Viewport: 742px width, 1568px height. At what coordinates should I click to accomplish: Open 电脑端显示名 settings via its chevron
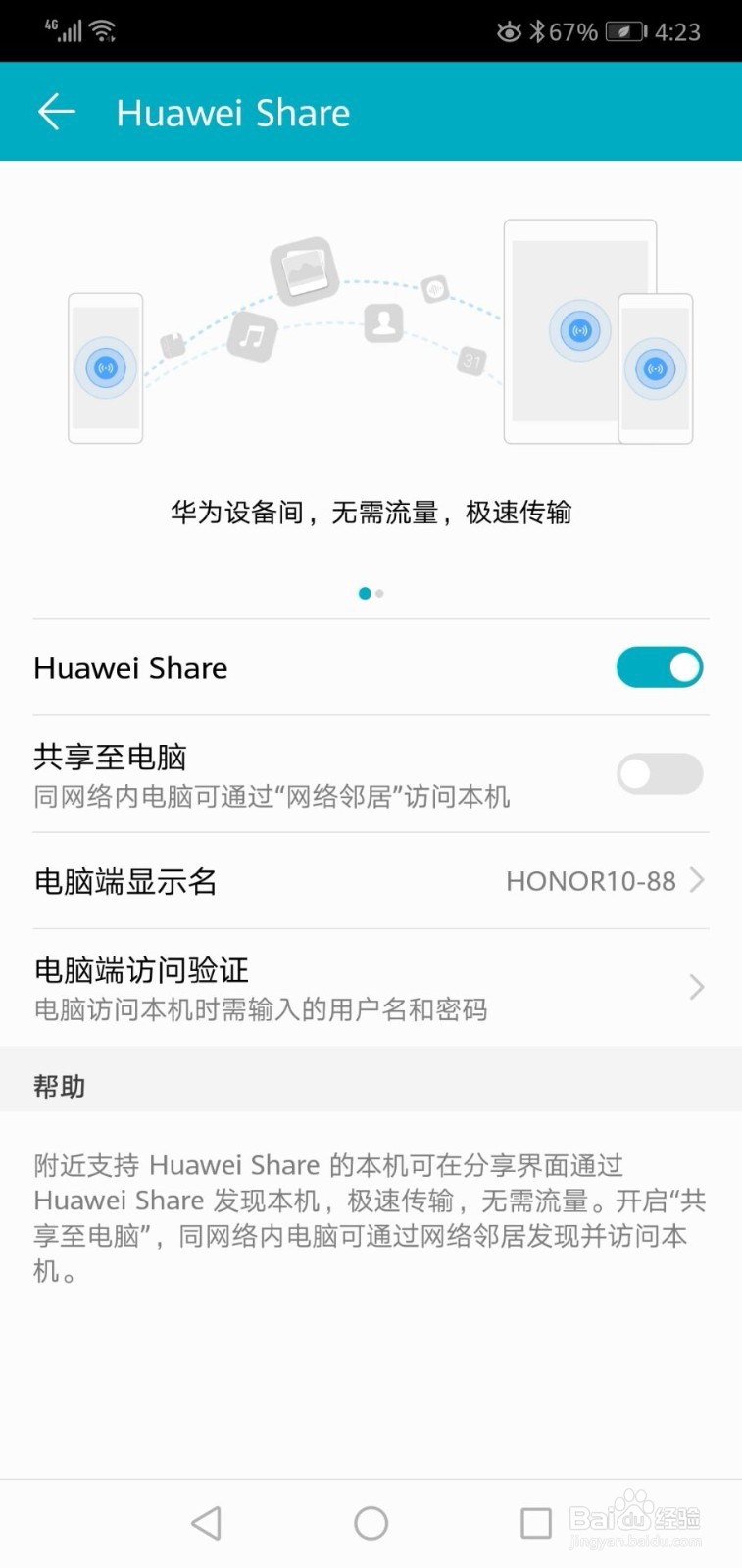point(696,881)
